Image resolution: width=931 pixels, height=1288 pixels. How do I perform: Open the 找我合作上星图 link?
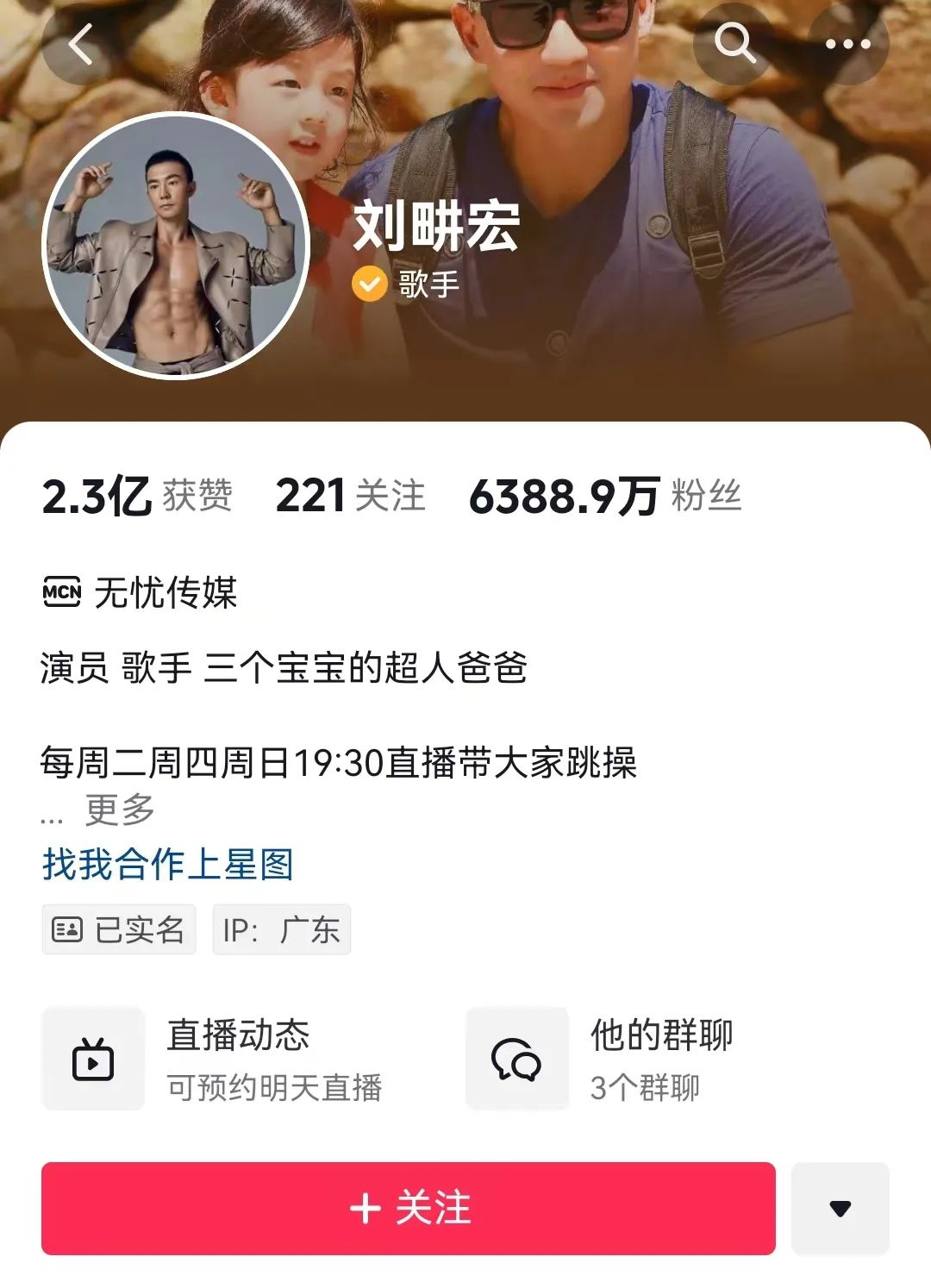168,864
